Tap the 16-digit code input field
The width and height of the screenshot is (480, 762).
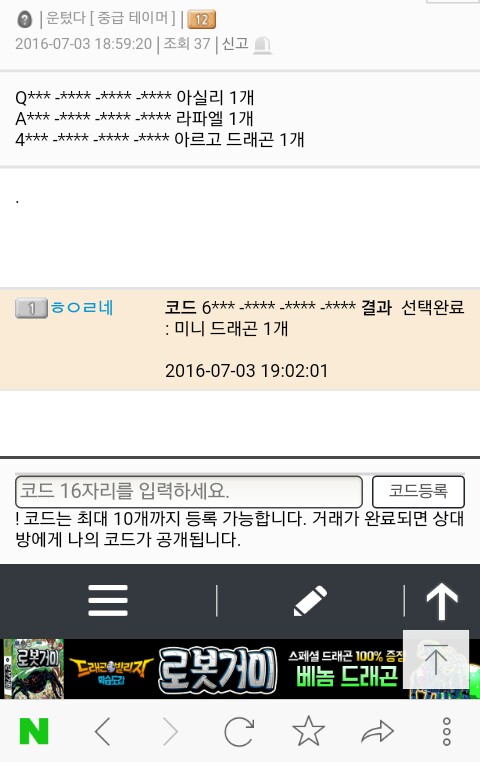click(x=189, y=492)
